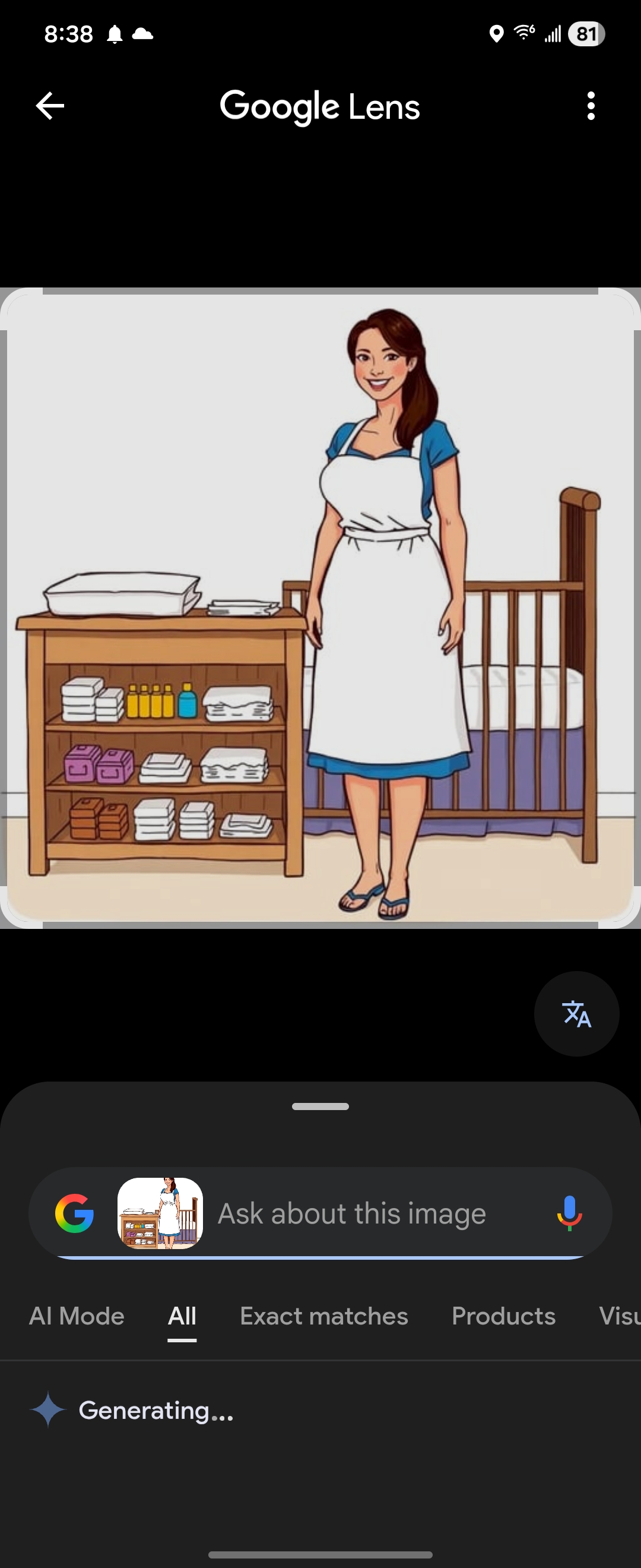Open the Products tab
Screen dimensions: 641x1568
coord(503,1316)
